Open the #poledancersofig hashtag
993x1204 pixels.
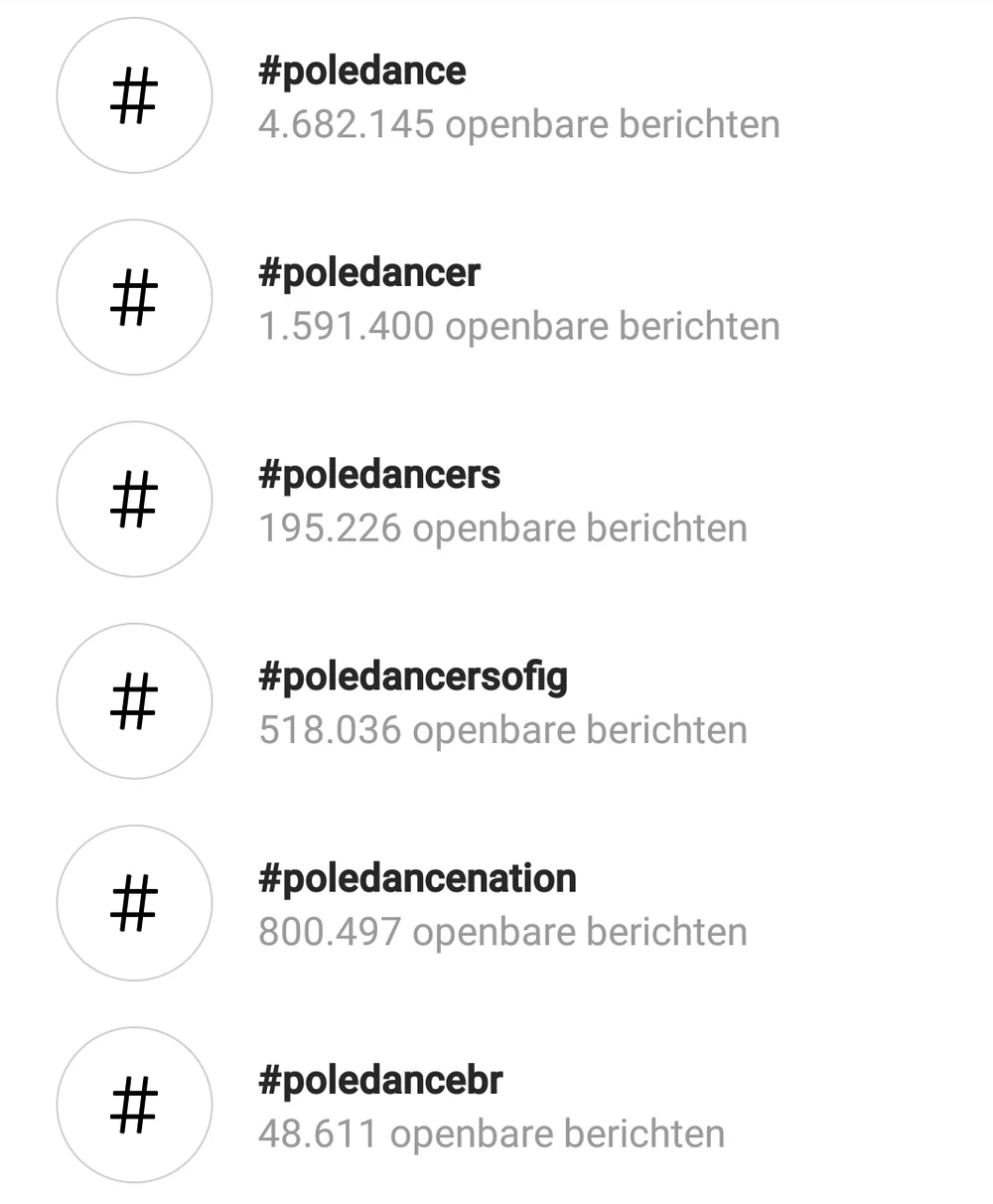(412, 677)
